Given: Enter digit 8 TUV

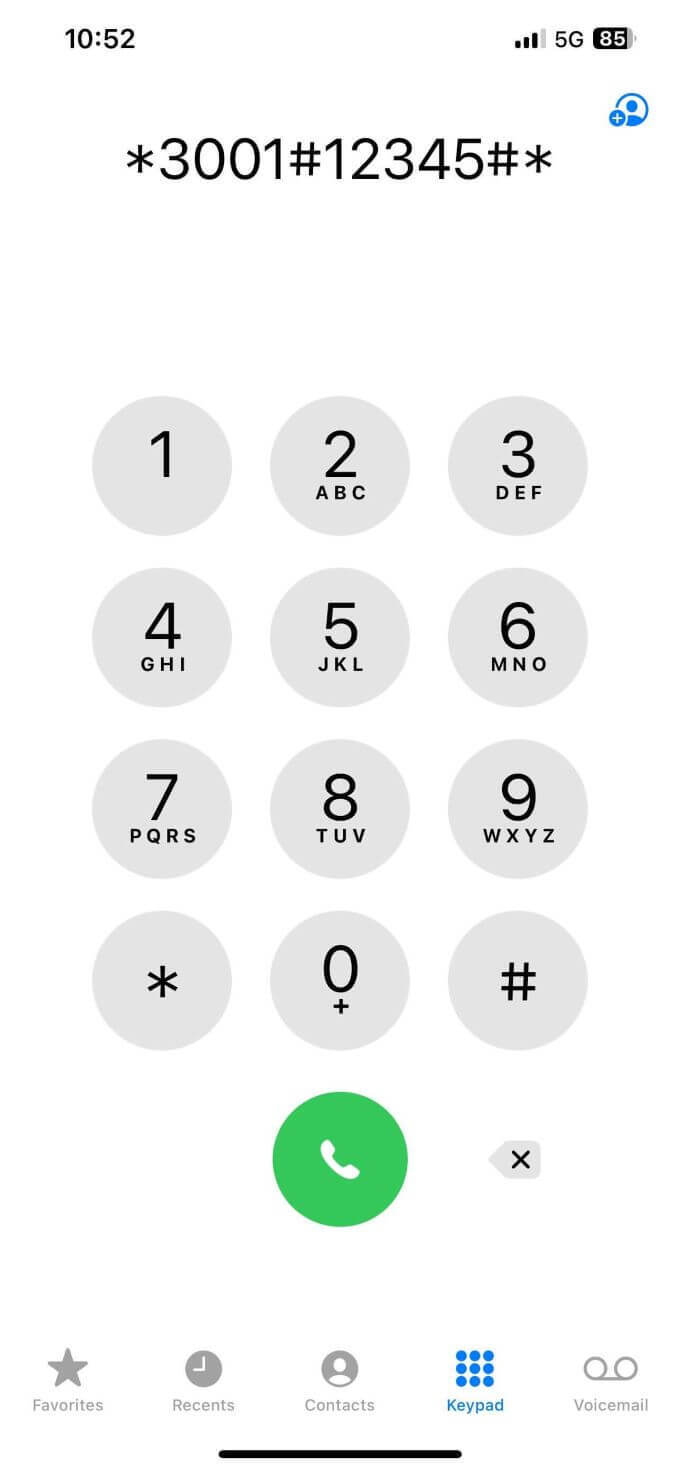Looking at the screenshot, I should 340,809.
